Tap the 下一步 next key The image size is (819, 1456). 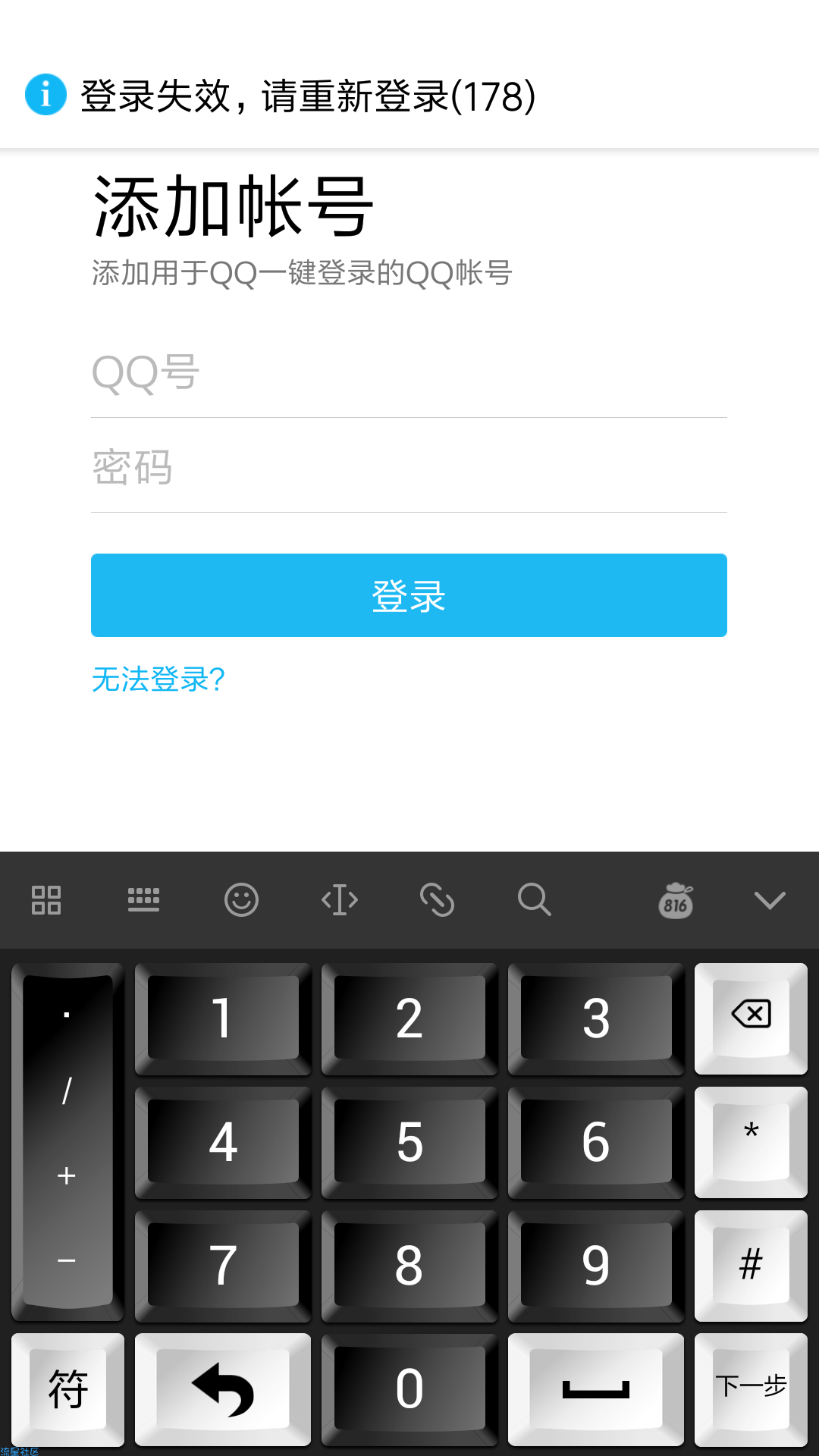click(751, 1386)
